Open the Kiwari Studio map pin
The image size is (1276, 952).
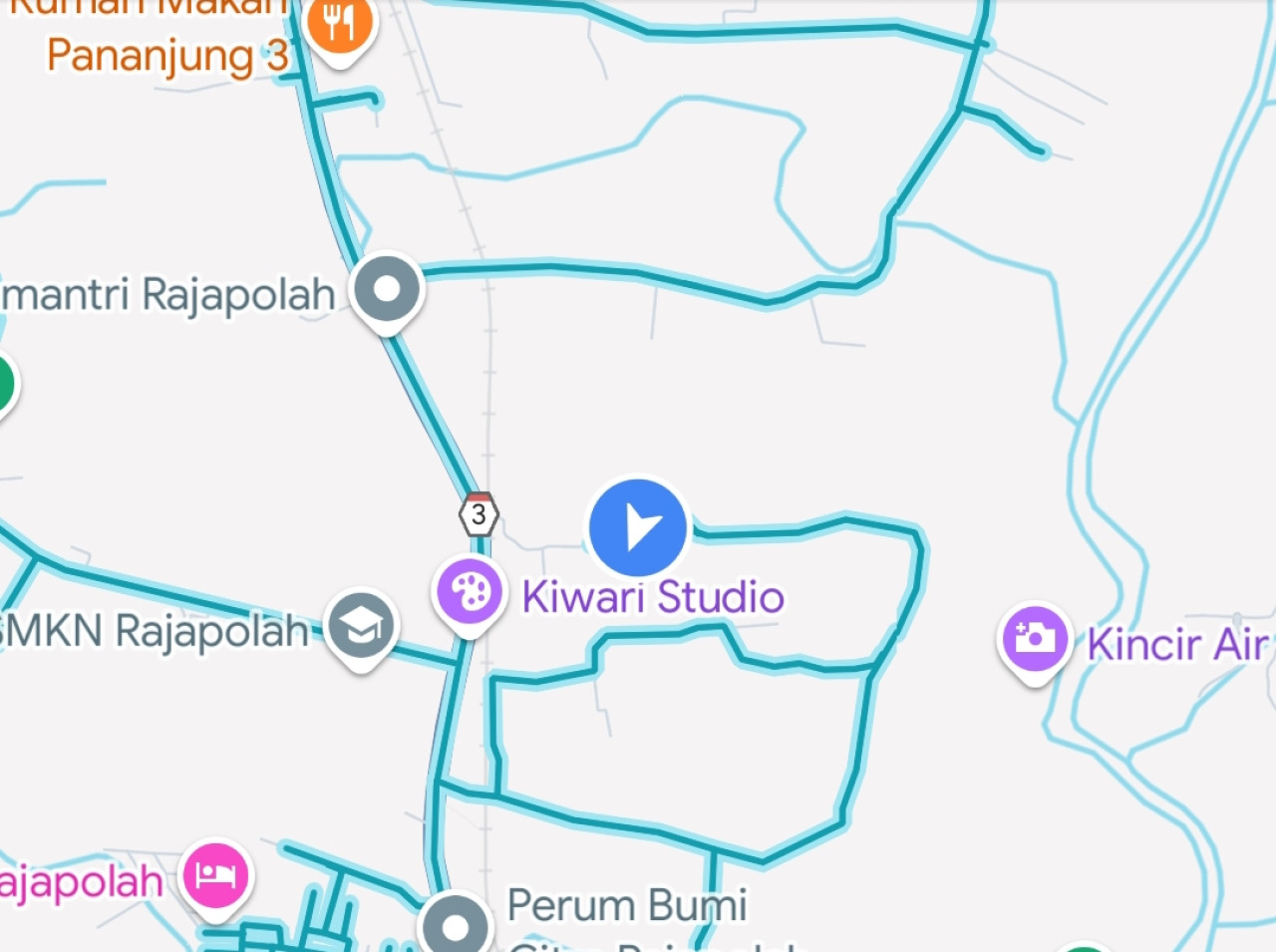tap(469, 593)
